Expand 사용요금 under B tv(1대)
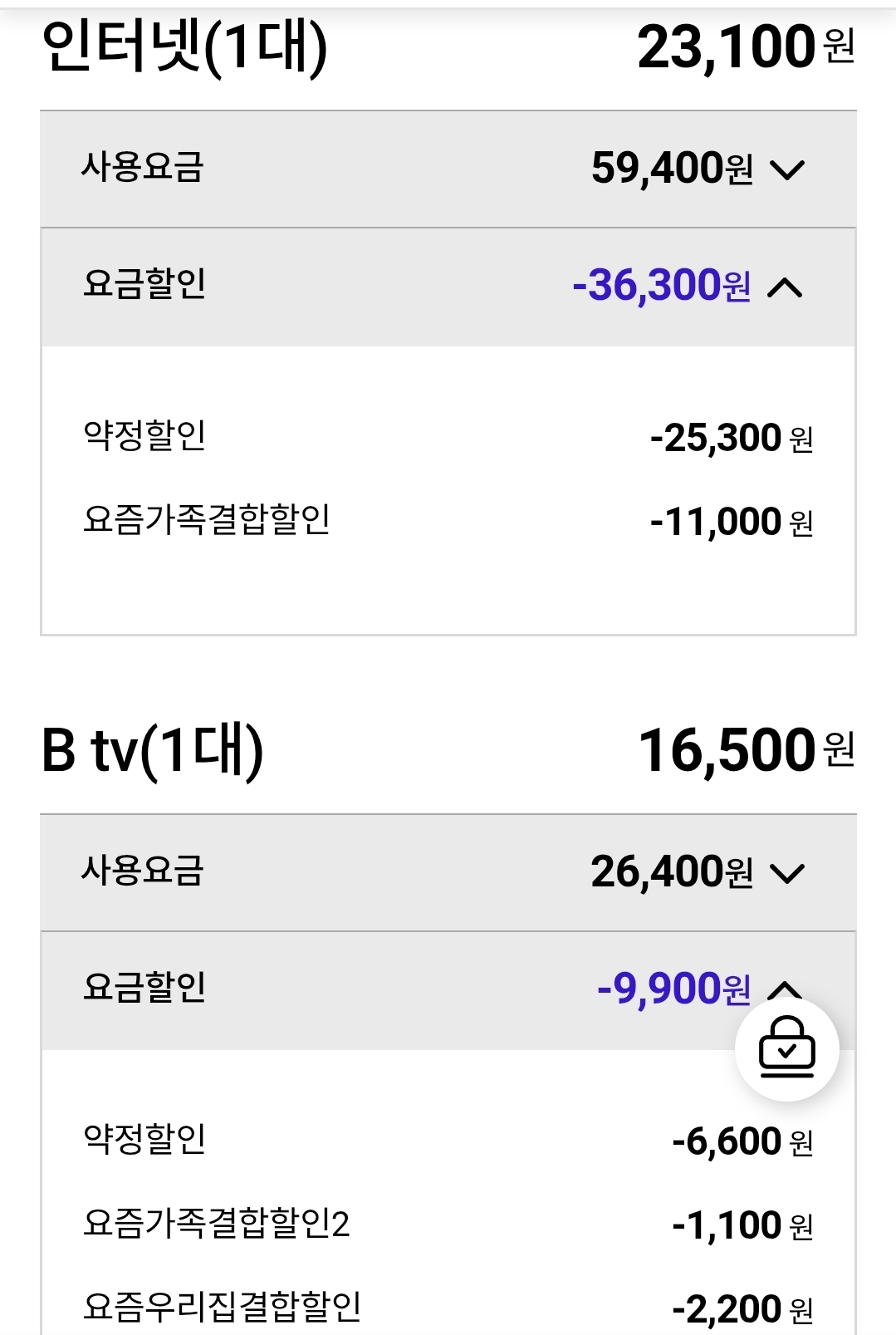 pyautogui.click(x=786, y=873)
